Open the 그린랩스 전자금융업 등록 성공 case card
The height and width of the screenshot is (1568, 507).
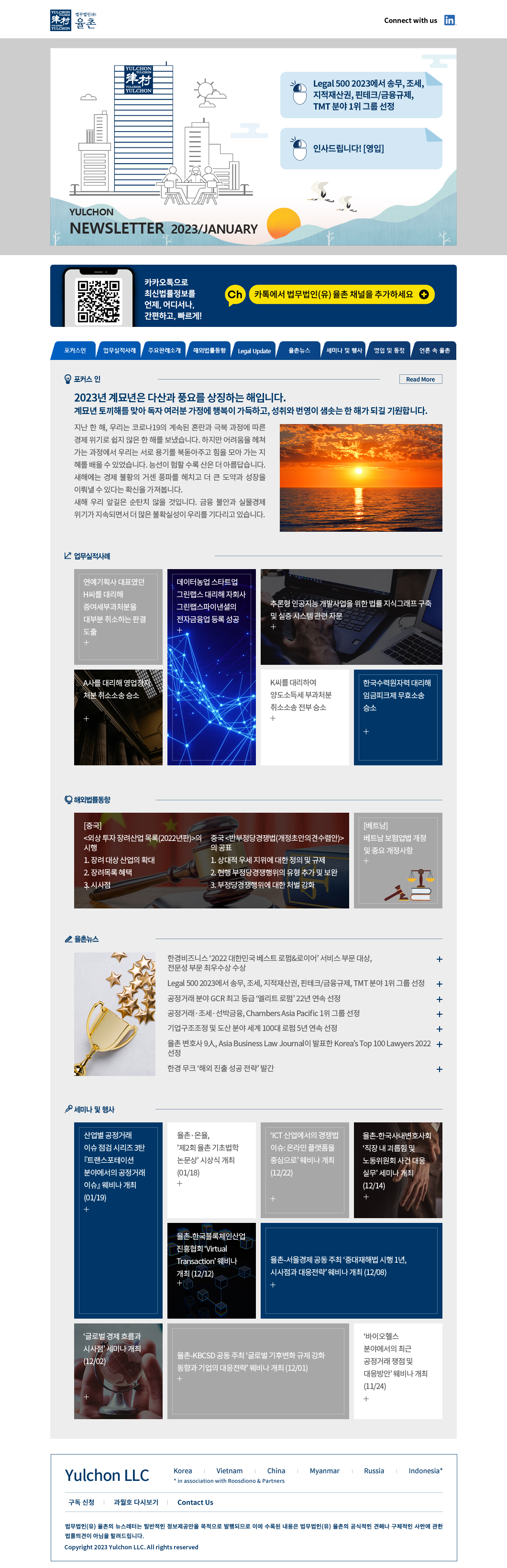(x=211, y=667)
